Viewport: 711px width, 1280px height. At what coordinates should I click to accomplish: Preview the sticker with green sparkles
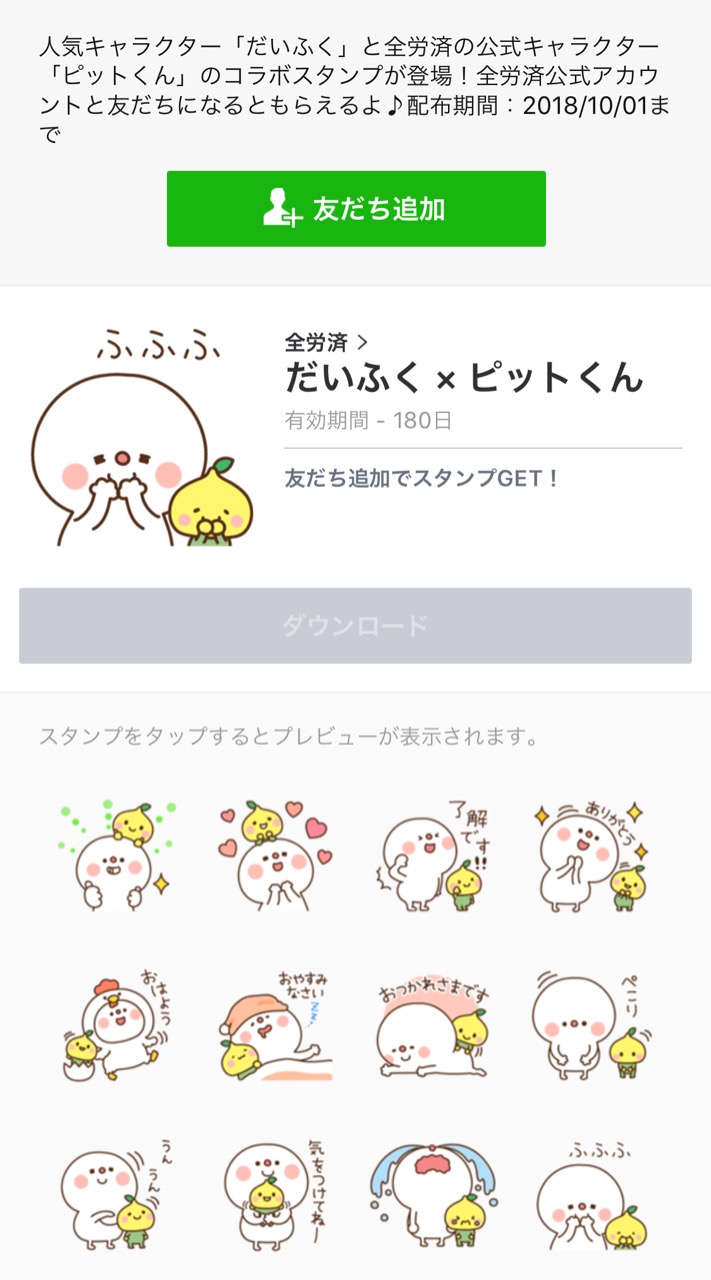pos(118,856)
